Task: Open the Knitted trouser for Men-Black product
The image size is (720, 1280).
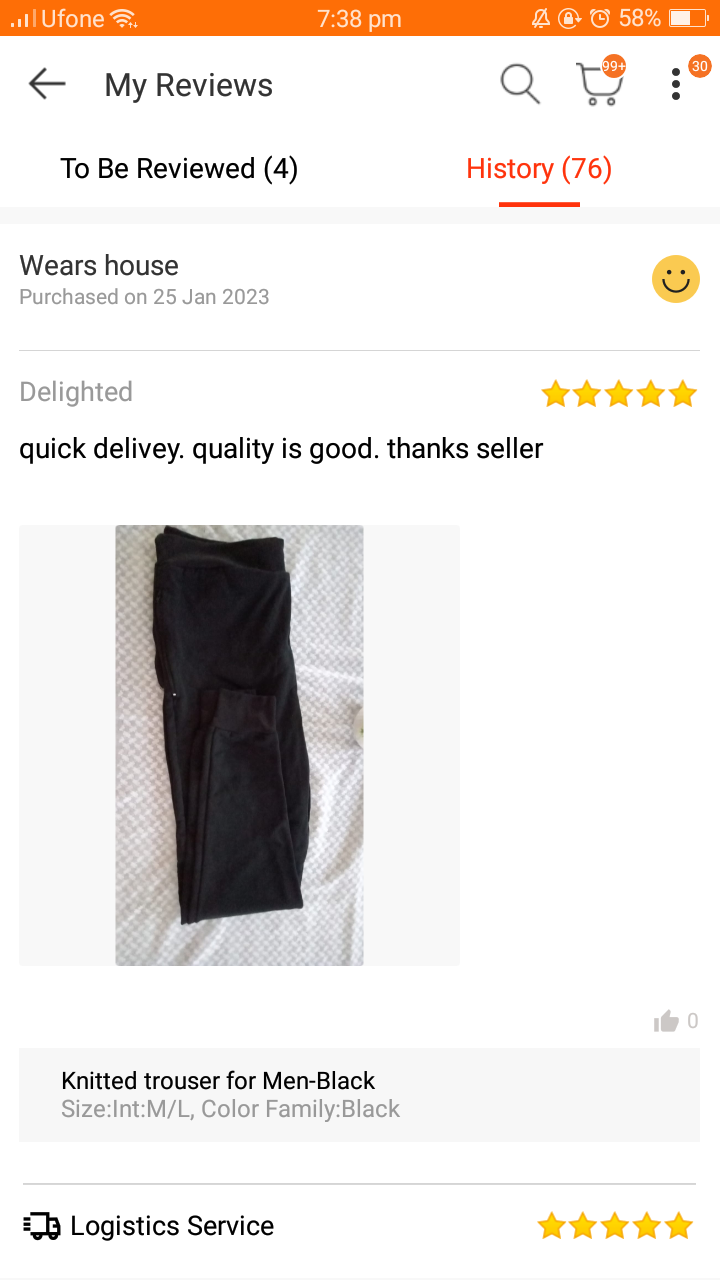Action: coord(359,1095)
